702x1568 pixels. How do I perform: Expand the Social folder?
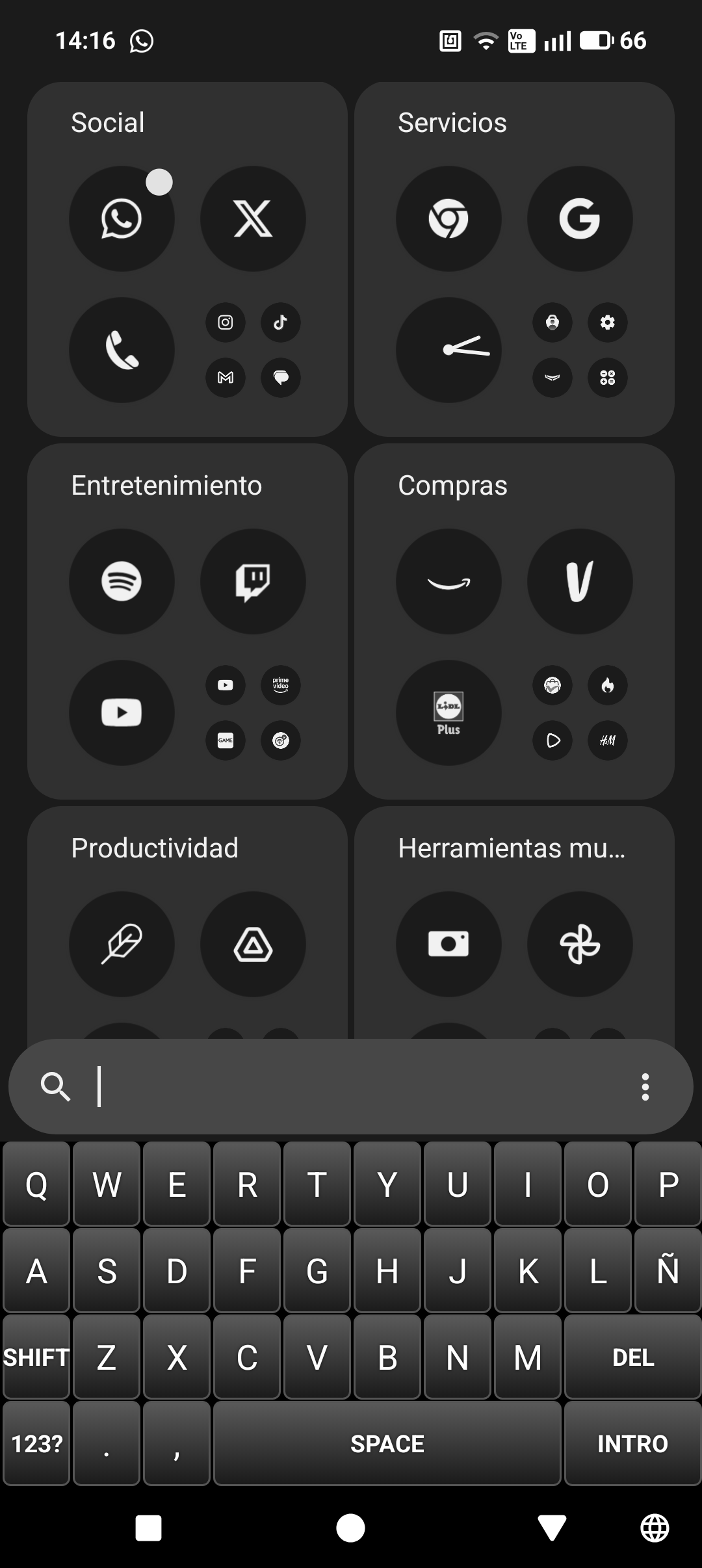click(109, 122)
